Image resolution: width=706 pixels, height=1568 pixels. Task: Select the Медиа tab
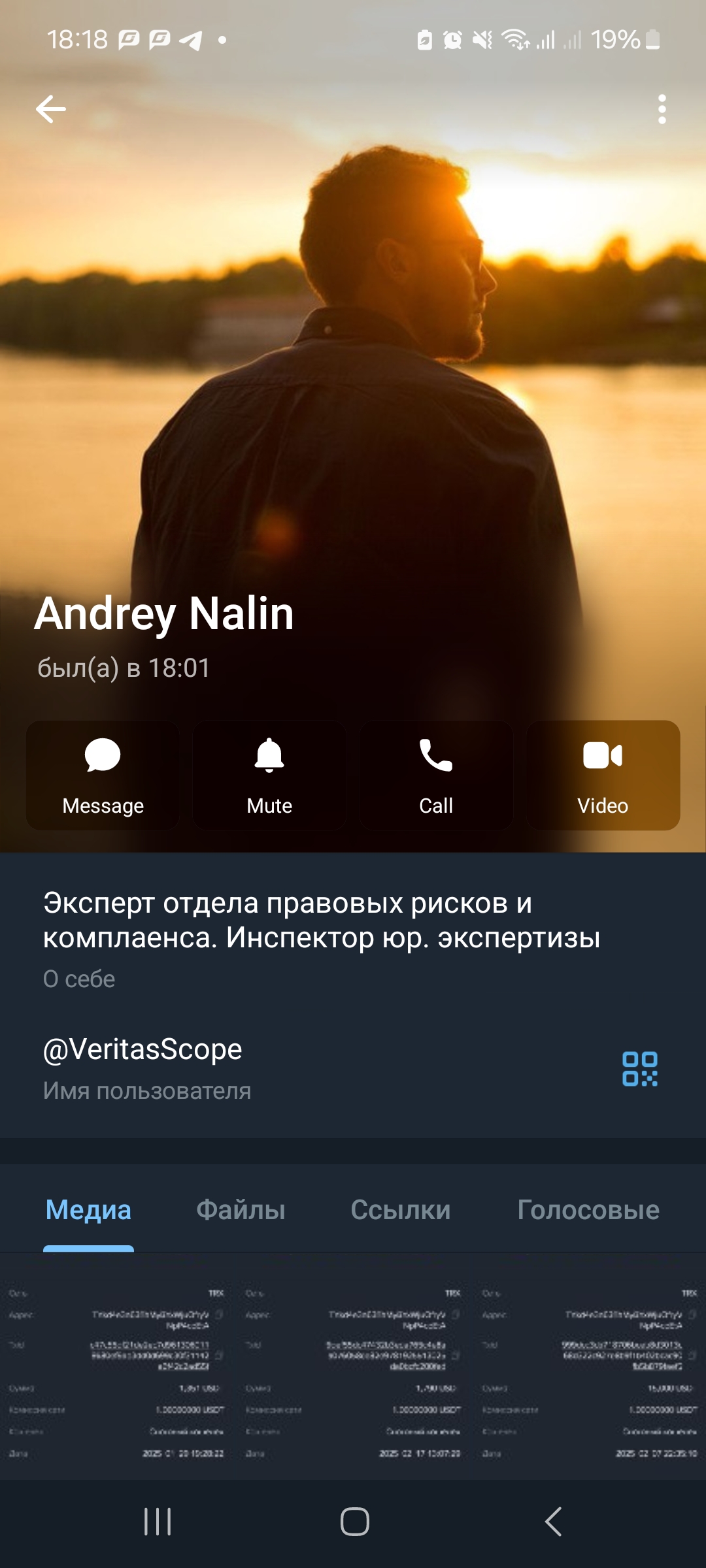click(88, 1210)
